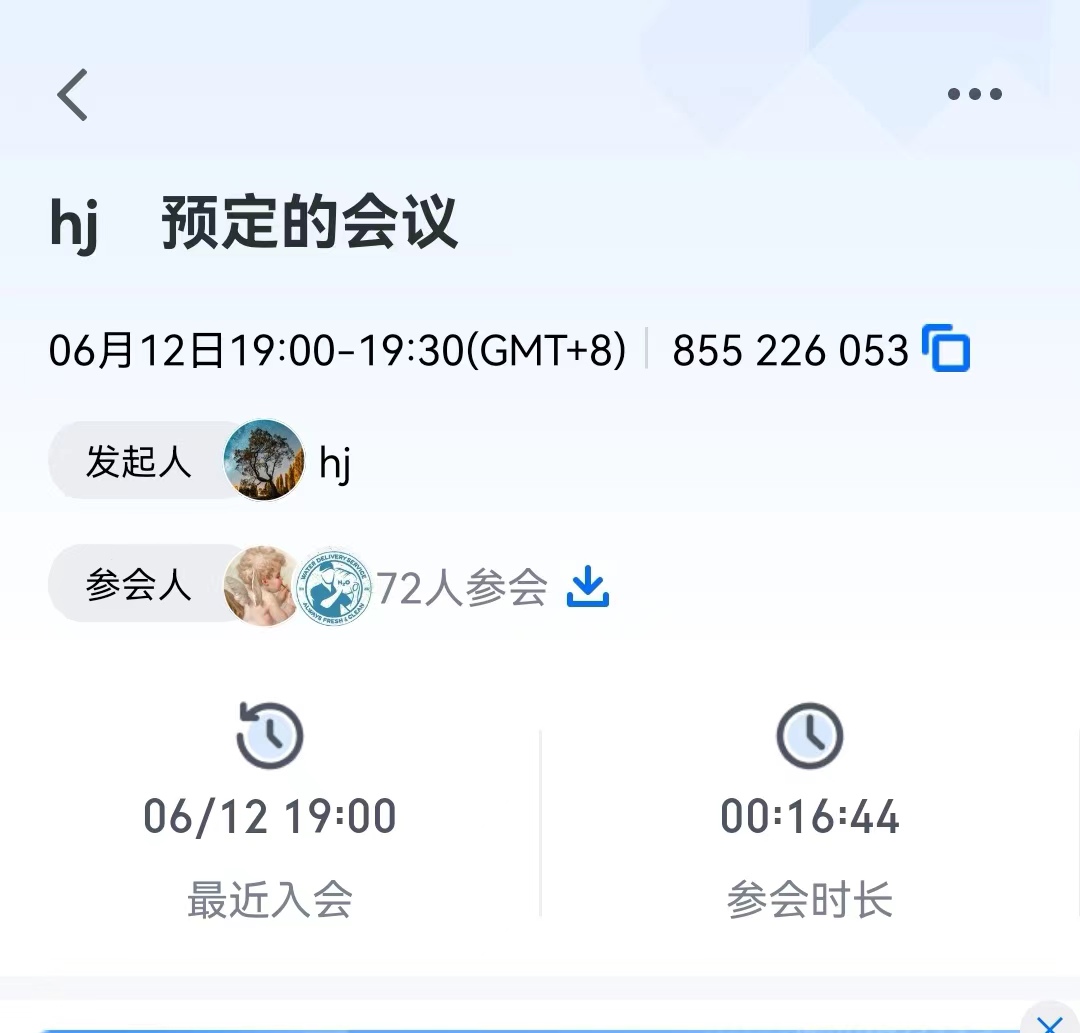Copy the meeting ID 855 226 053

point(945,350)
